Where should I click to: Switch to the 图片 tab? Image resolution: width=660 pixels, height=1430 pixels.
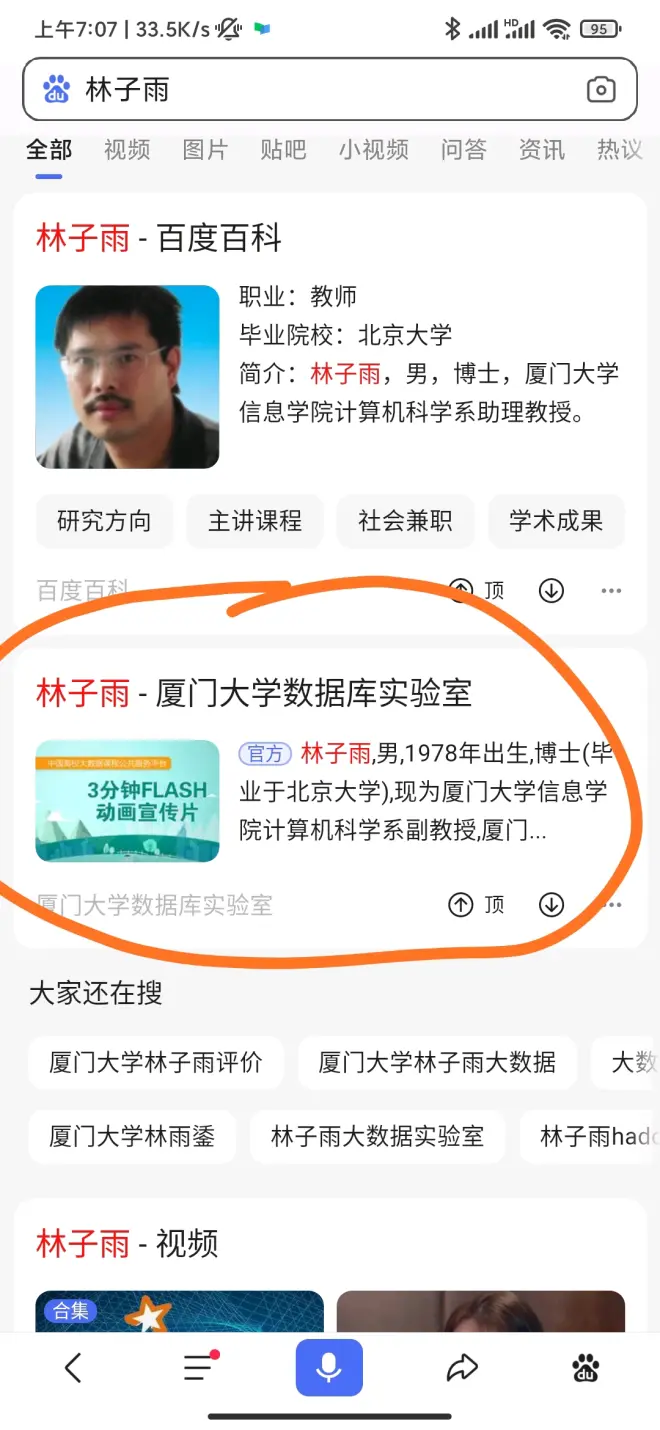205,150
